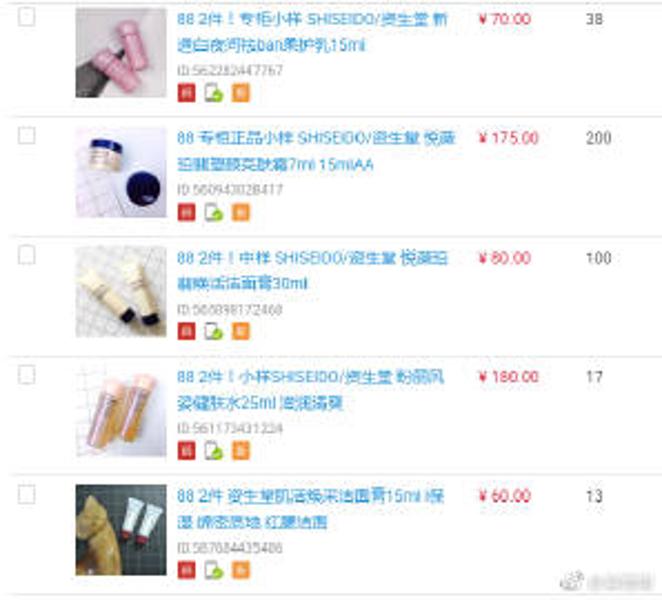662x600 pixels.
Task: Tap the product photo of the 柔肤乳15ml item
Action: click(x=120, y=52)
